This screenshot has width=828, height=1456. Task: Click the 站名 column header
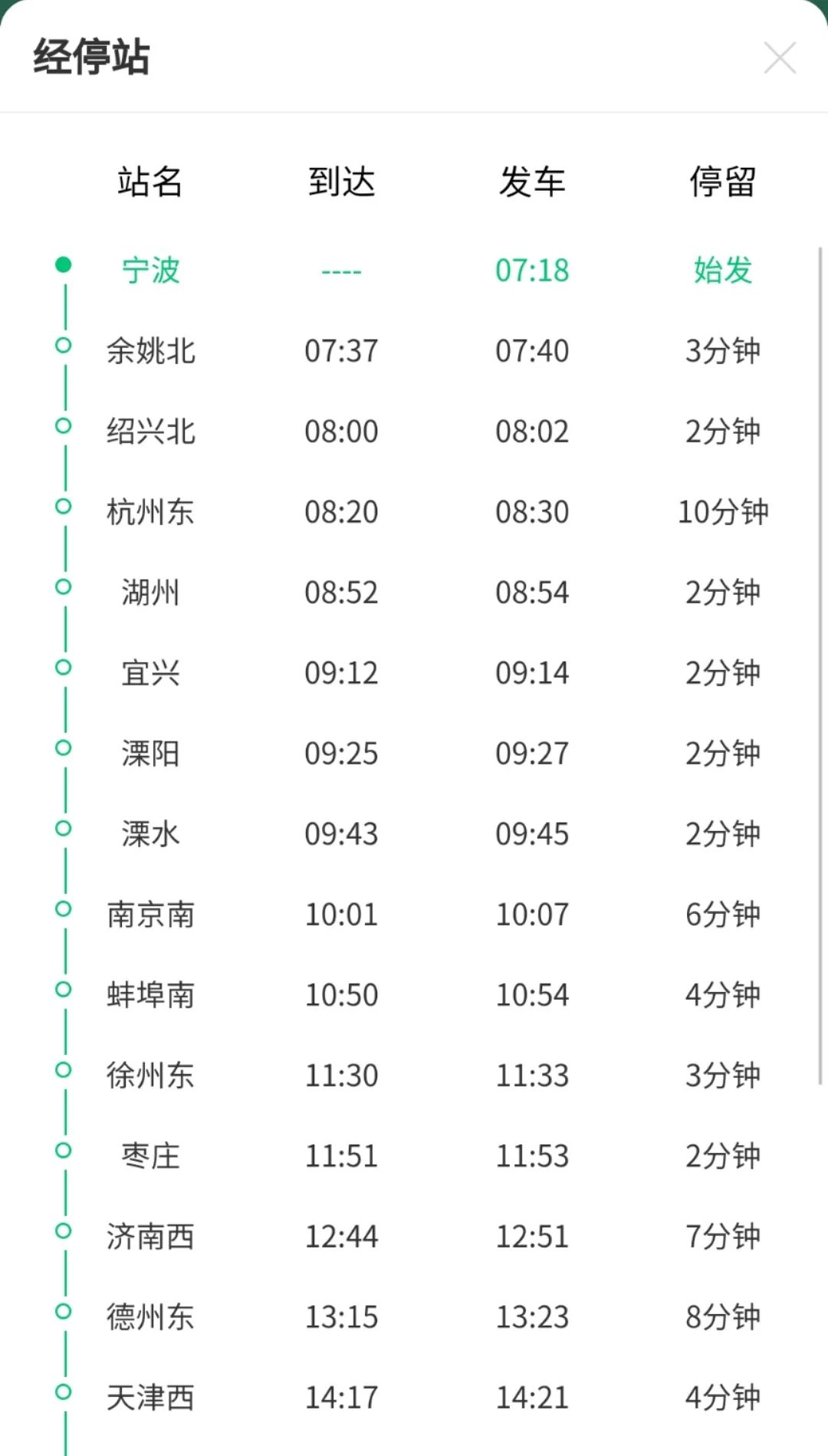(150, 180)
